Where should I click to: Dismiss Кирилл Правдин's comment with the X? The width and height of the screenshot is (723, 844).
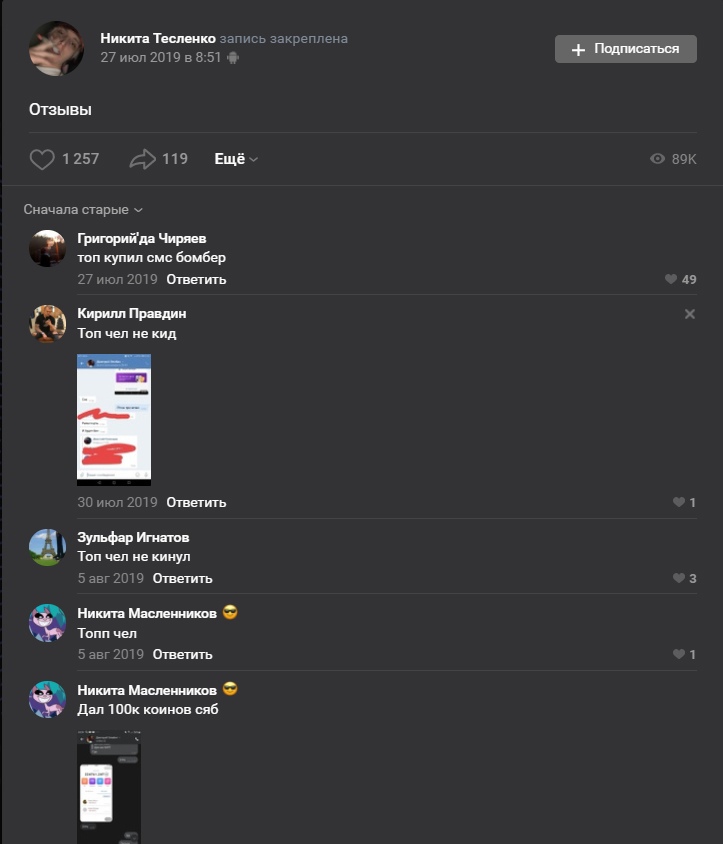point(689,314)
